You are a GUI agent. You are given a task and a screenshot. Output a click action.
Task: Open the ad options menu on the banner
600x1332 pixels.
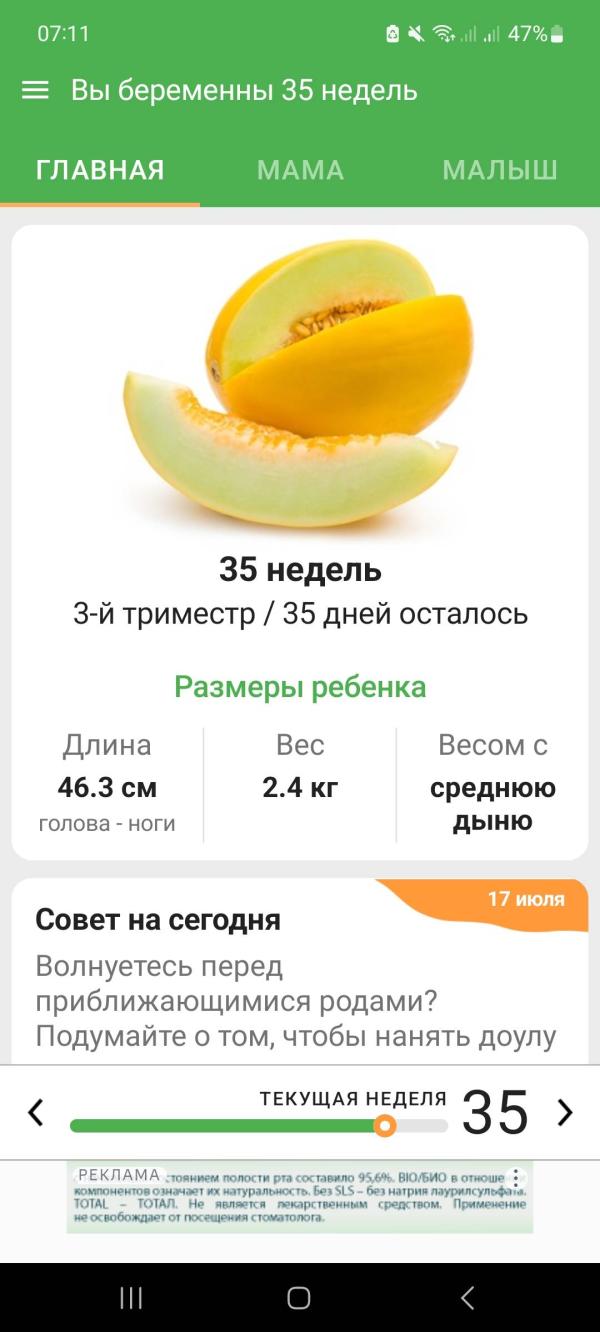516,1179
